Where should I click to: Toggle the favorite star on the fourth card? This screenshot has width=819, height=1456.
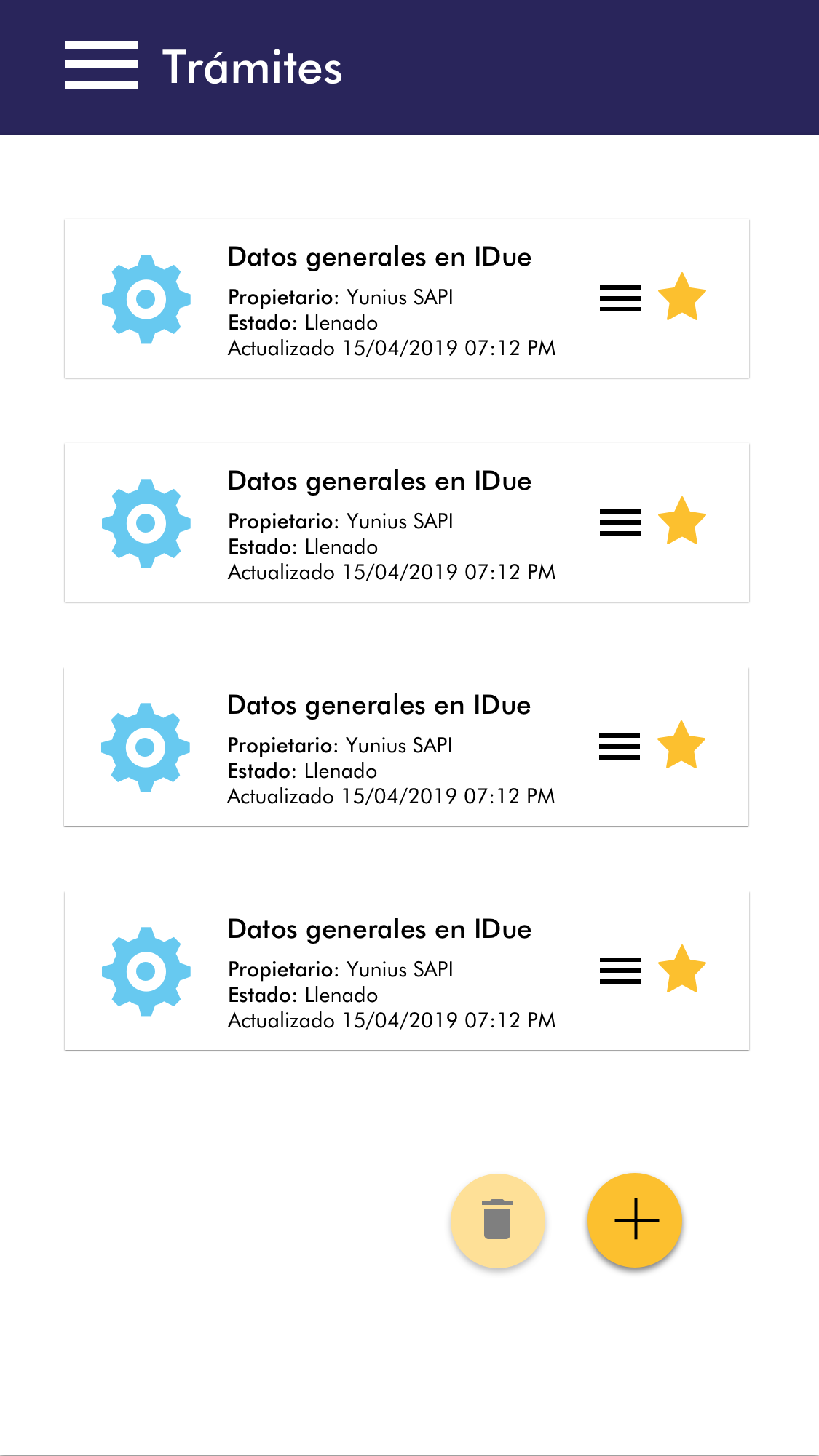click(682, 970)
